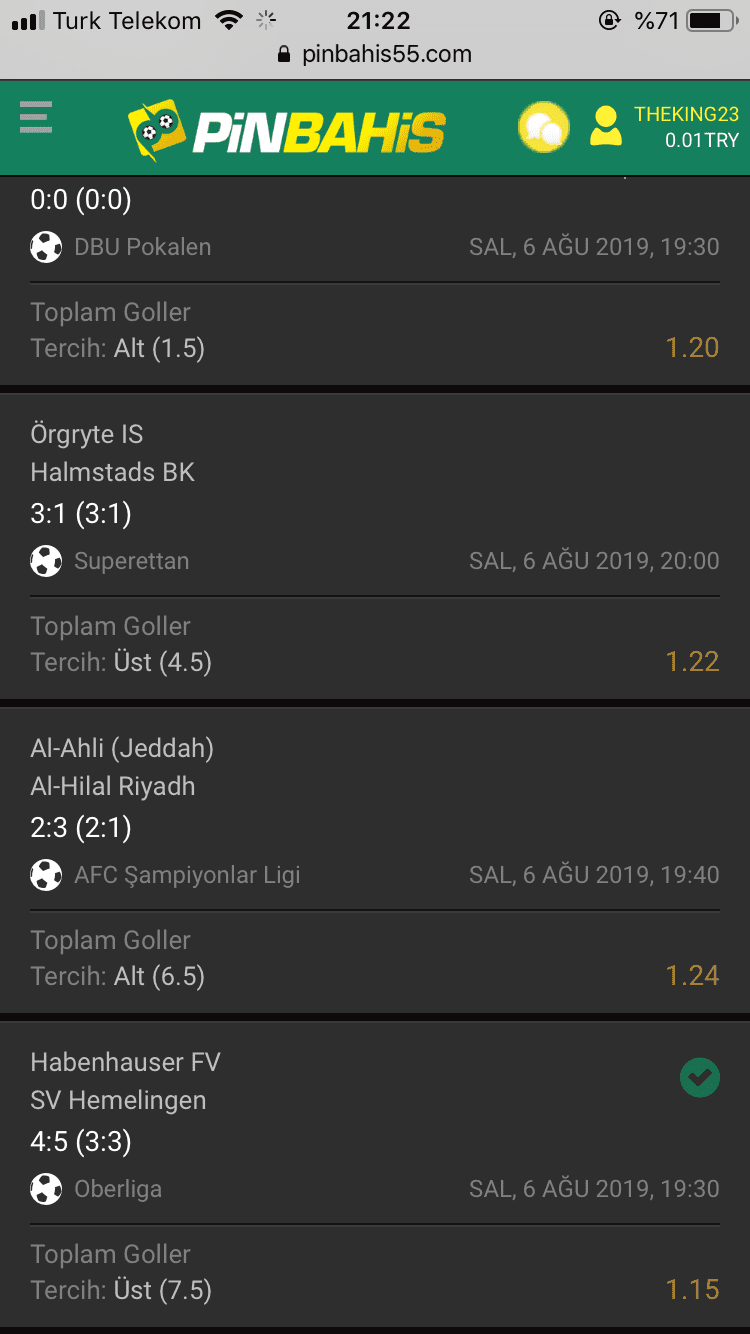Viewport: 750px width, 1334px height.
Task: Open THEKING23 account profile
Action: (x=664, y=127)
